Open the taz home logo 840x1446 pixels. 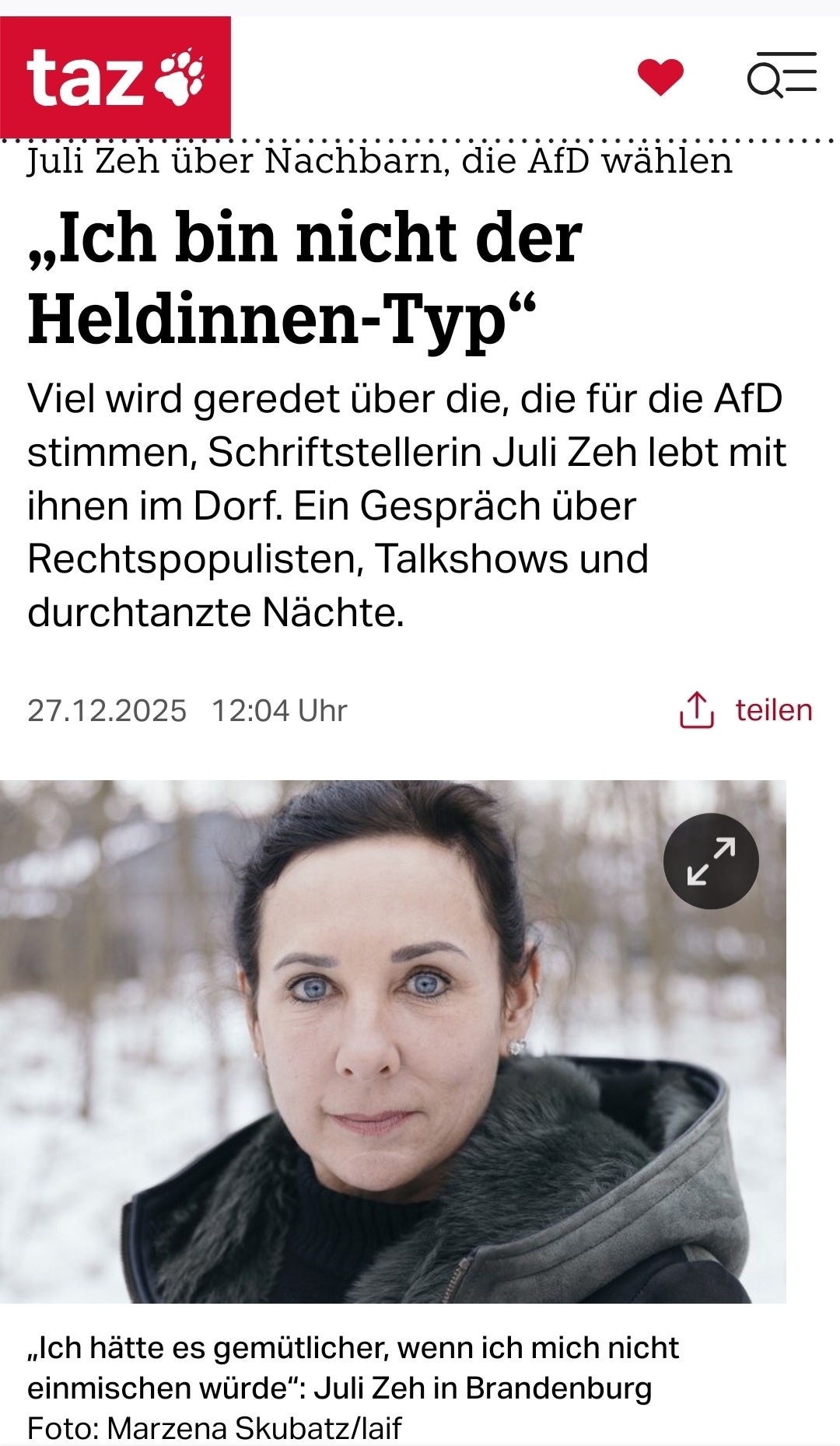point(115,78)
